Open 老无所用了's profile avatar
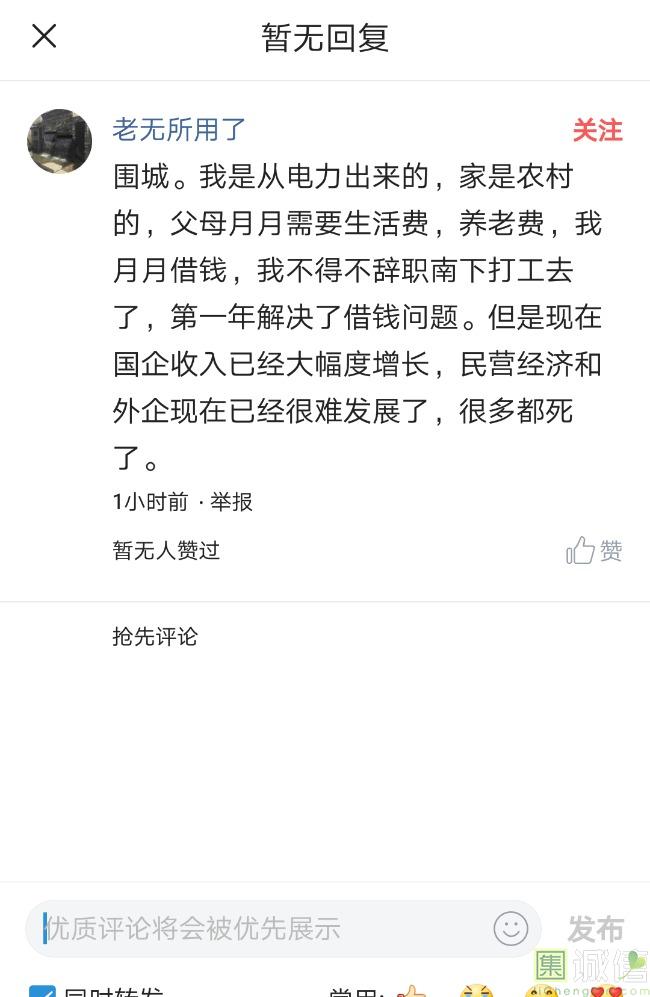Viewport: 650px width, 997px height. tap(59, 141)
